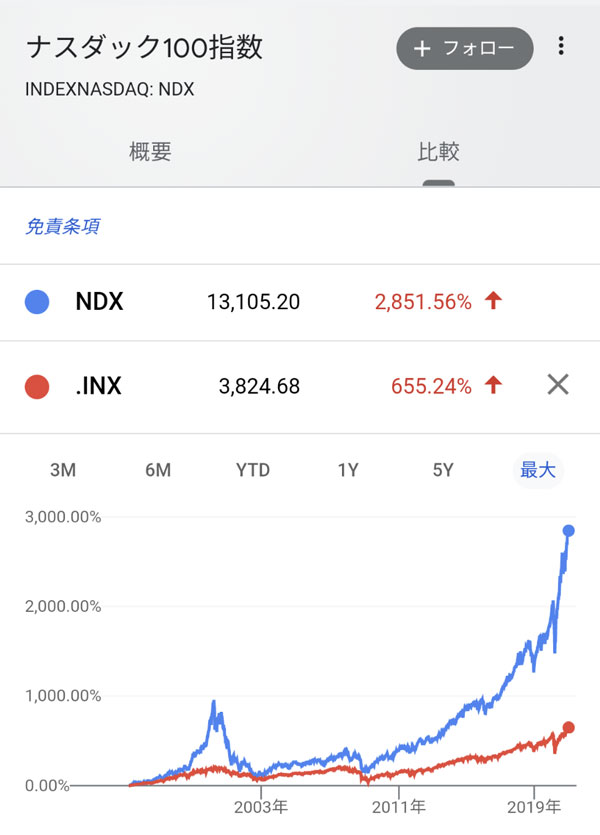Switch to the 概要 tab
Screen dimensions: 600x835
(150, 152)
